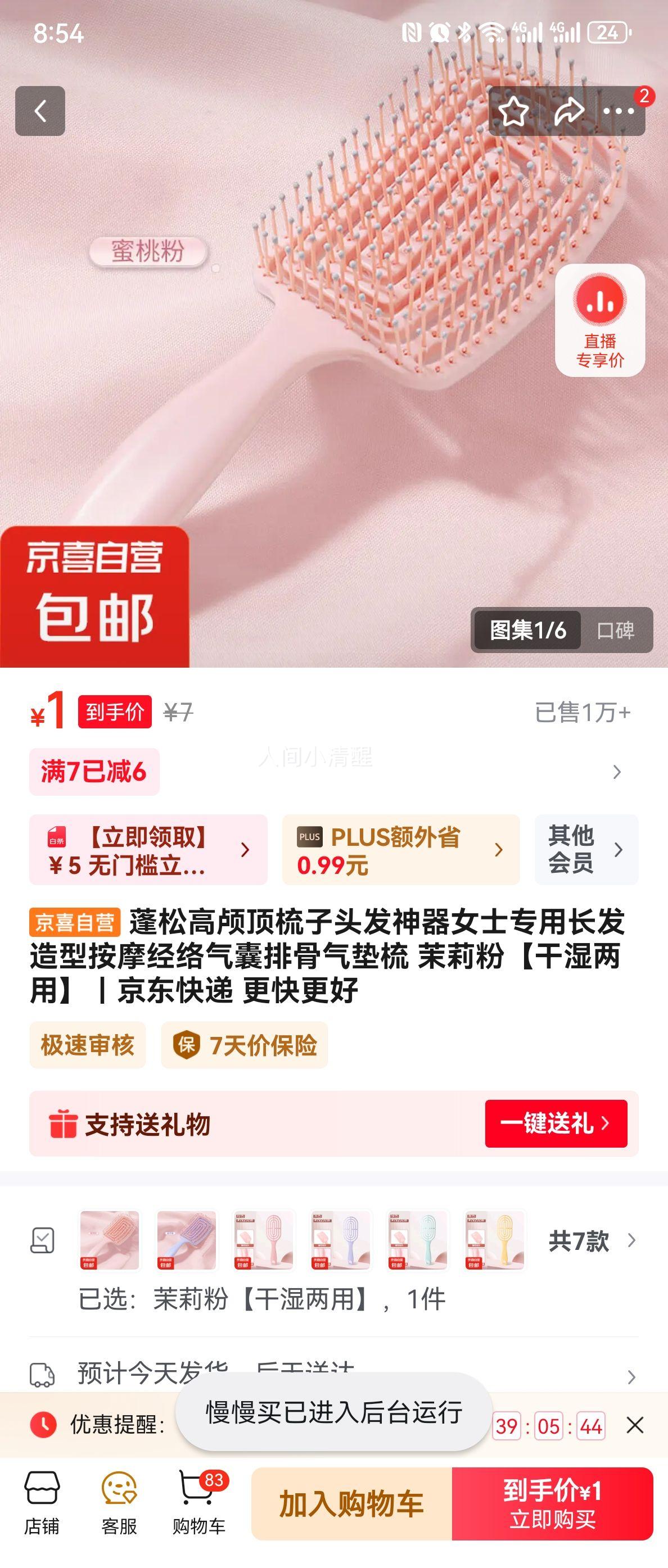
Task: Go back using the top-left arrow
Action: coord(40,111)
